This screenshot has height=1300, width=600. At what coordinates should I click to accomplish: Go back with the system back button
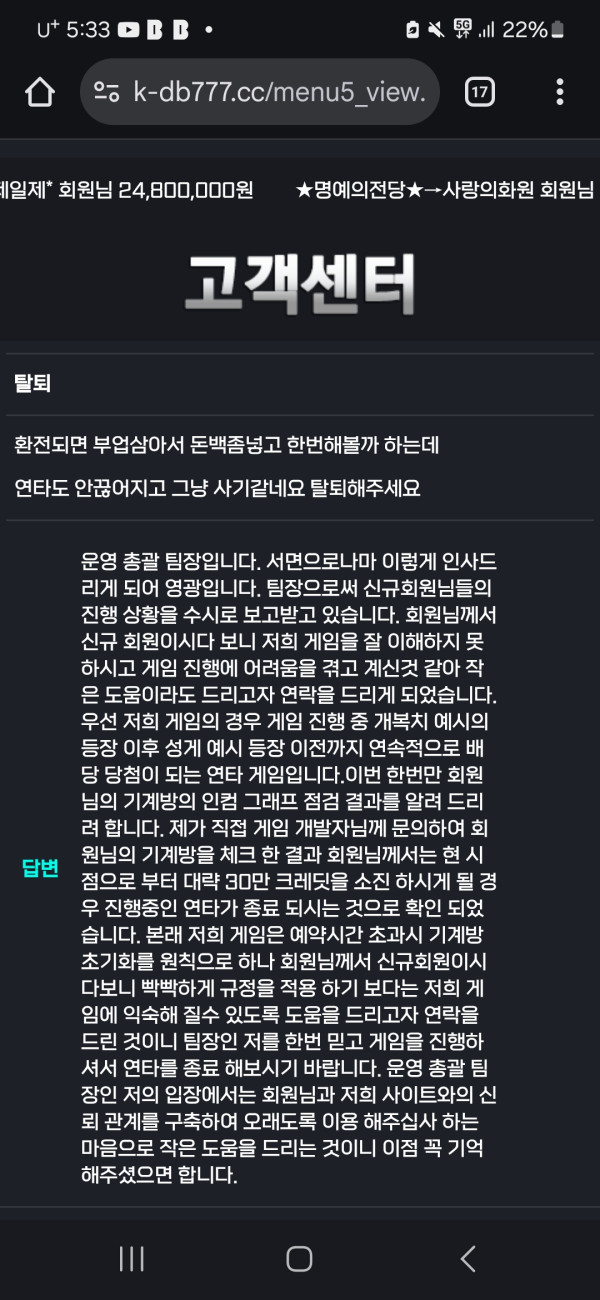[x=467, y=1258]
